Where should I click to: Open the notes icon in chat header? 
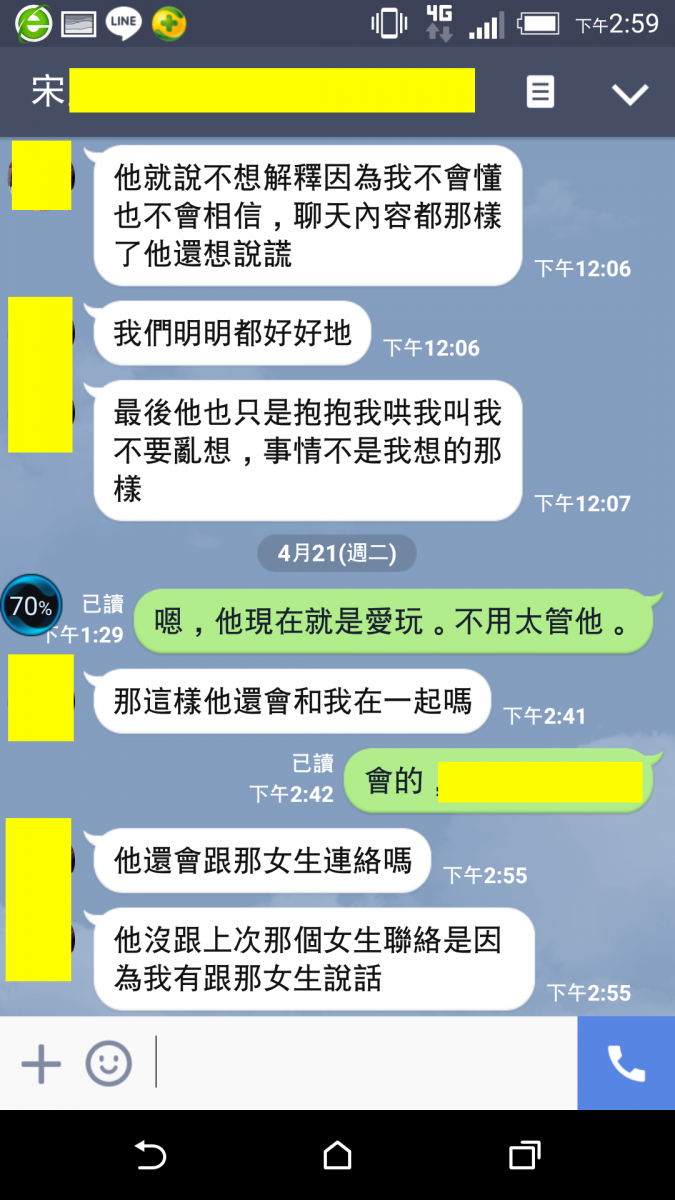pos(540,93)
